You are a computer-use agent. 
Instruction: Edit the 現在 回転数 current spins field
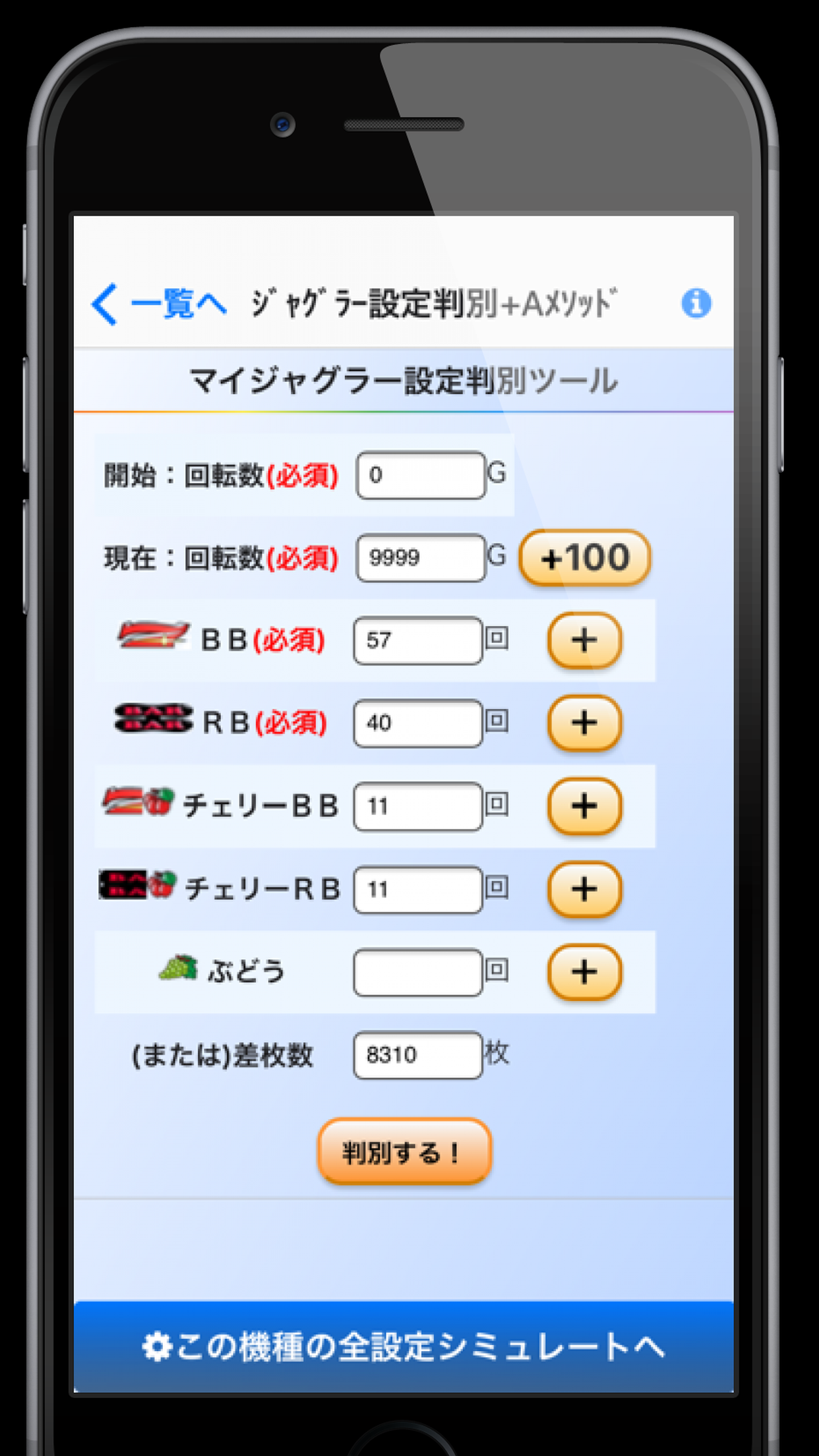[421, 558]
